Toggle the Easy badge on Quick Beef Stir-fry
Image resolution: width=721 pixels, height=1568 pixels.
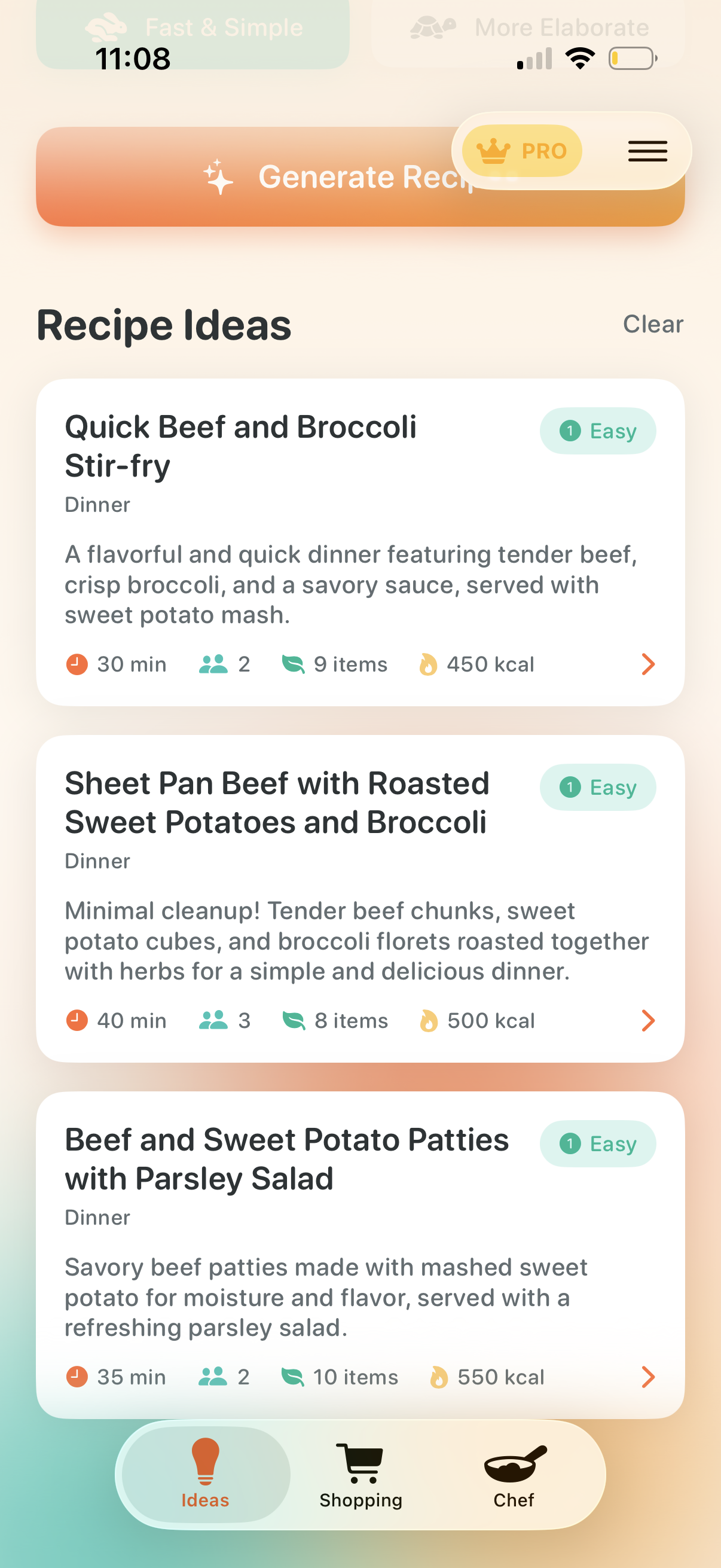coord(598,431)
